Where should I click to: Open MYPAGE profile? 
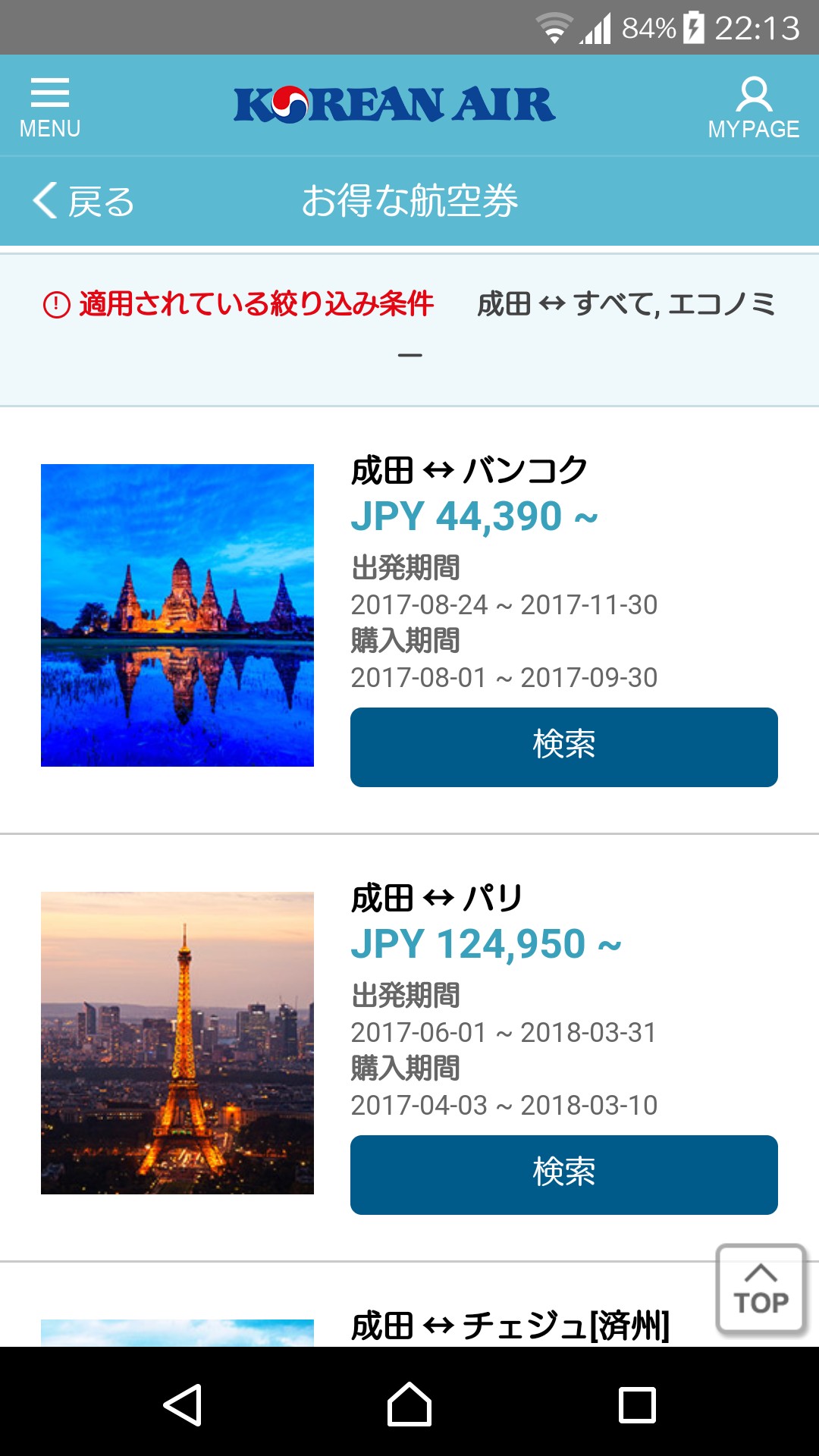click(x=753, y=107)
